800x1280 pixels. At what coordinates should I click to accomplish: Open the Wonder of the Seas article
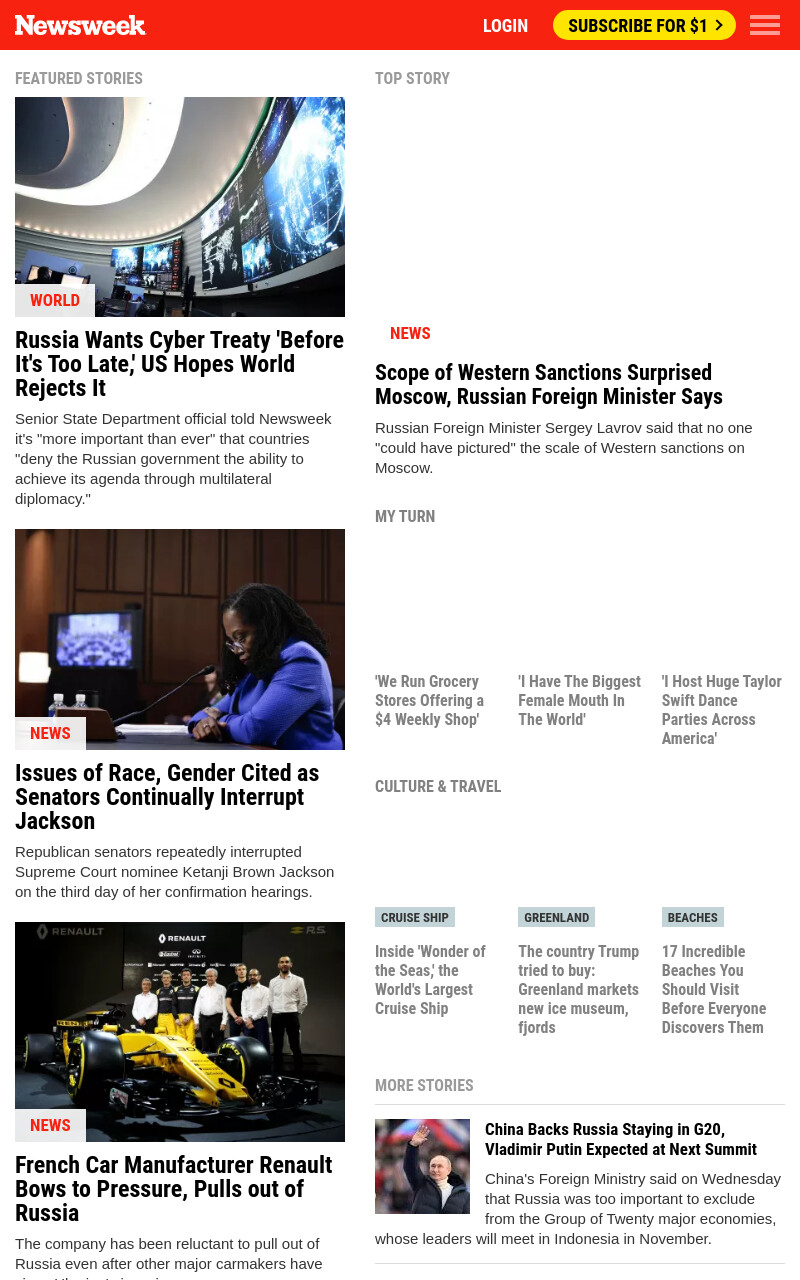pyautogui.click(x=431, y=980)
